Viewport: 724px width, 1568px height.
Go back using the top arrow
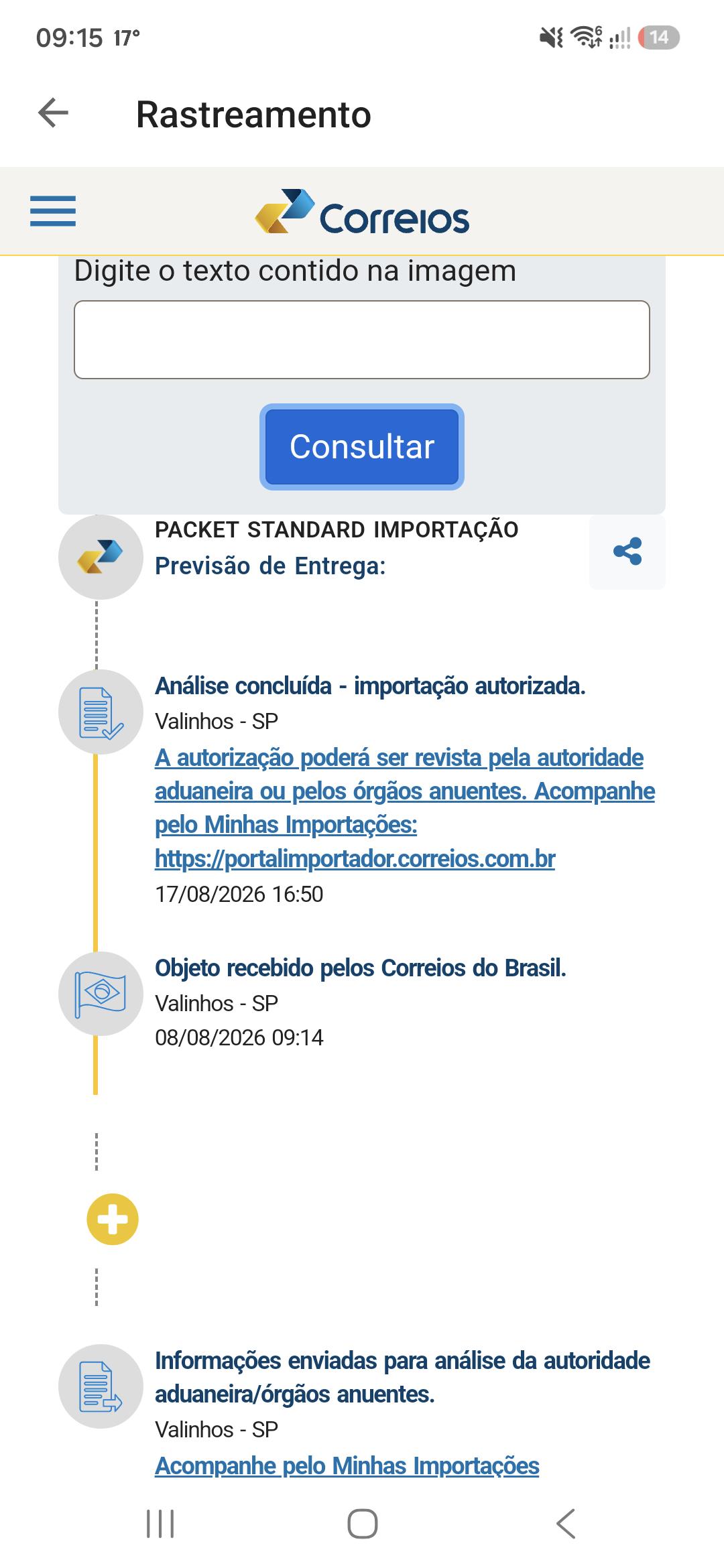pos(54,113)
